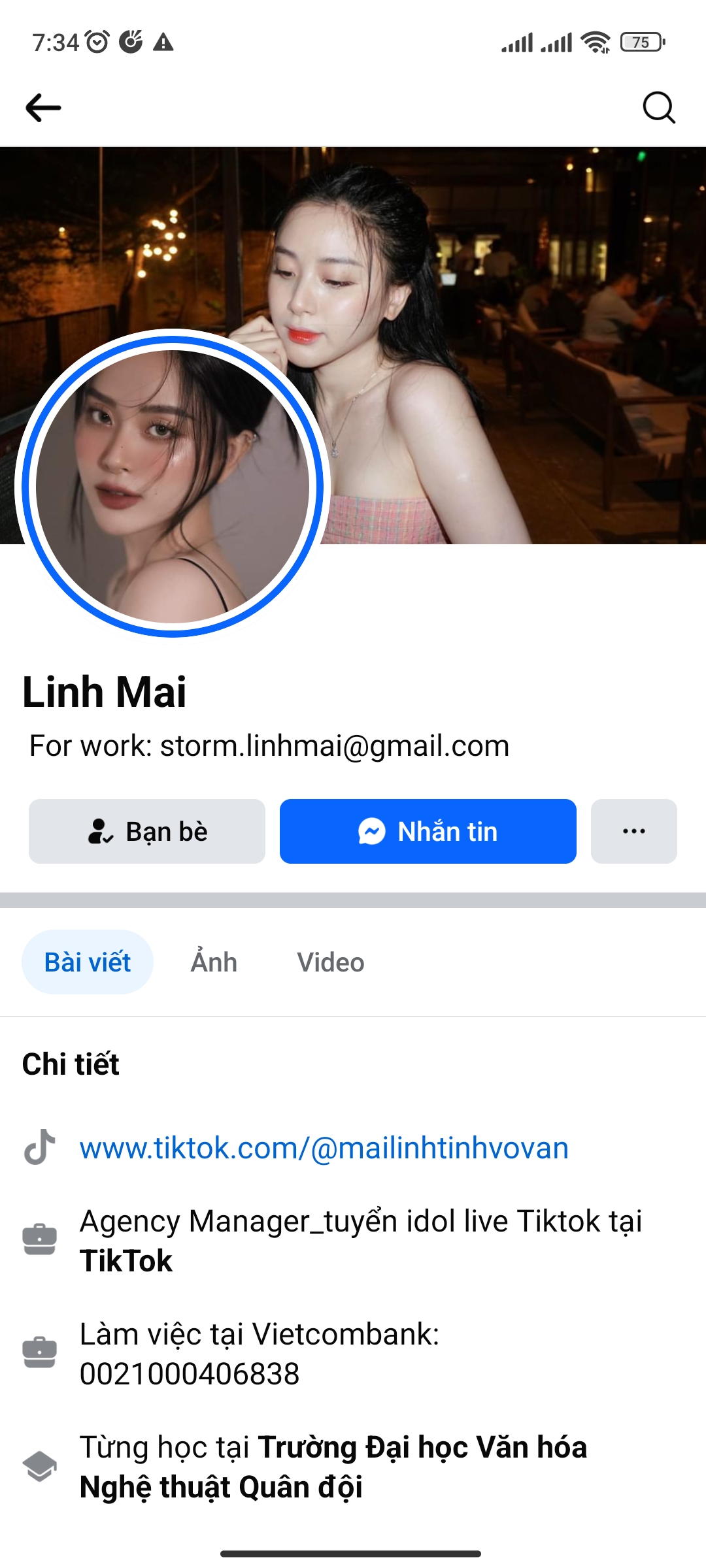Viewport: 706px width, 1568px height.
Task: Open the TikTok mailinhtinhvovan link
Action: click(324, 1149)
